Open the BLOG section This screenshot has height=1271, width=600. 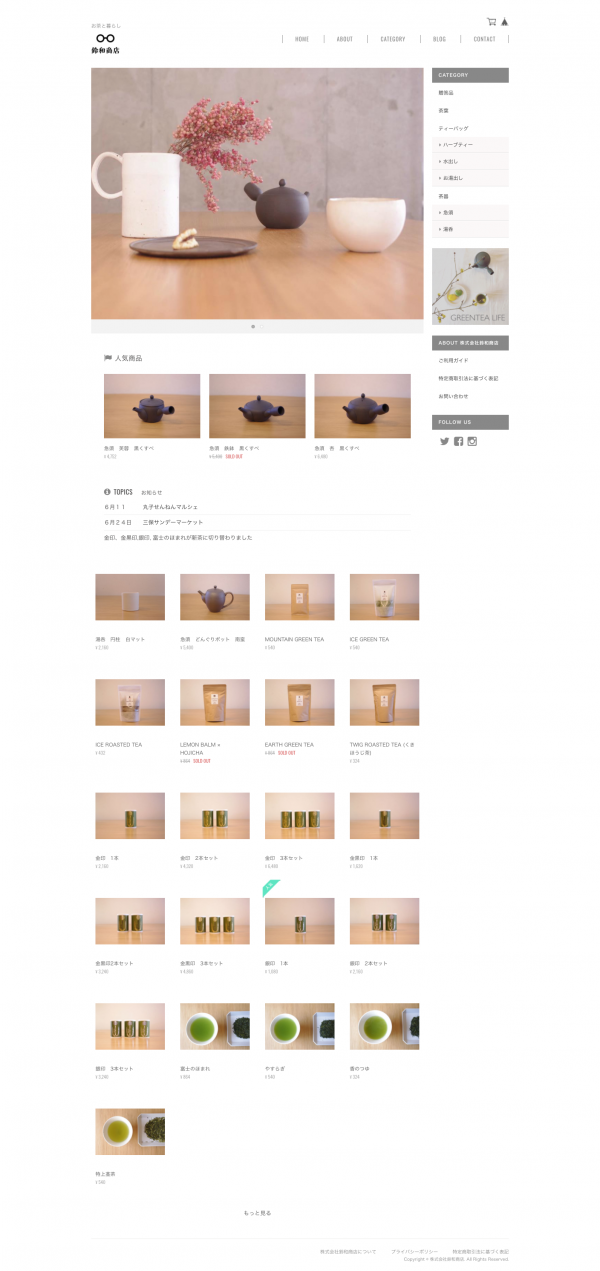click(x=439, y=39)
